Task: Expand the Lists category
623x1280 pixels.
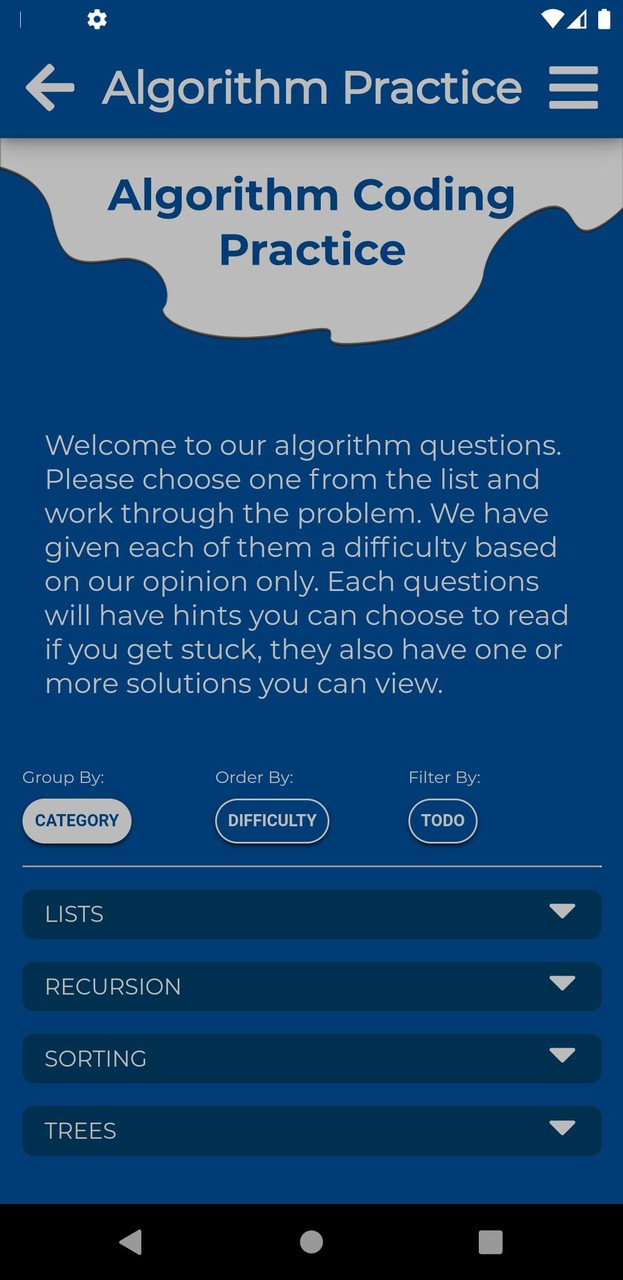Action: click(x=312, y=914)
